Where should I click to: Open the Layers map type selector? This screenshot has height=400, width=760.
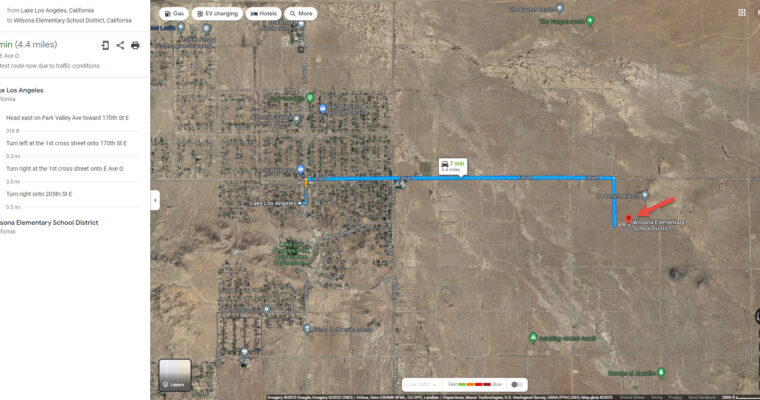click(174, 375)
